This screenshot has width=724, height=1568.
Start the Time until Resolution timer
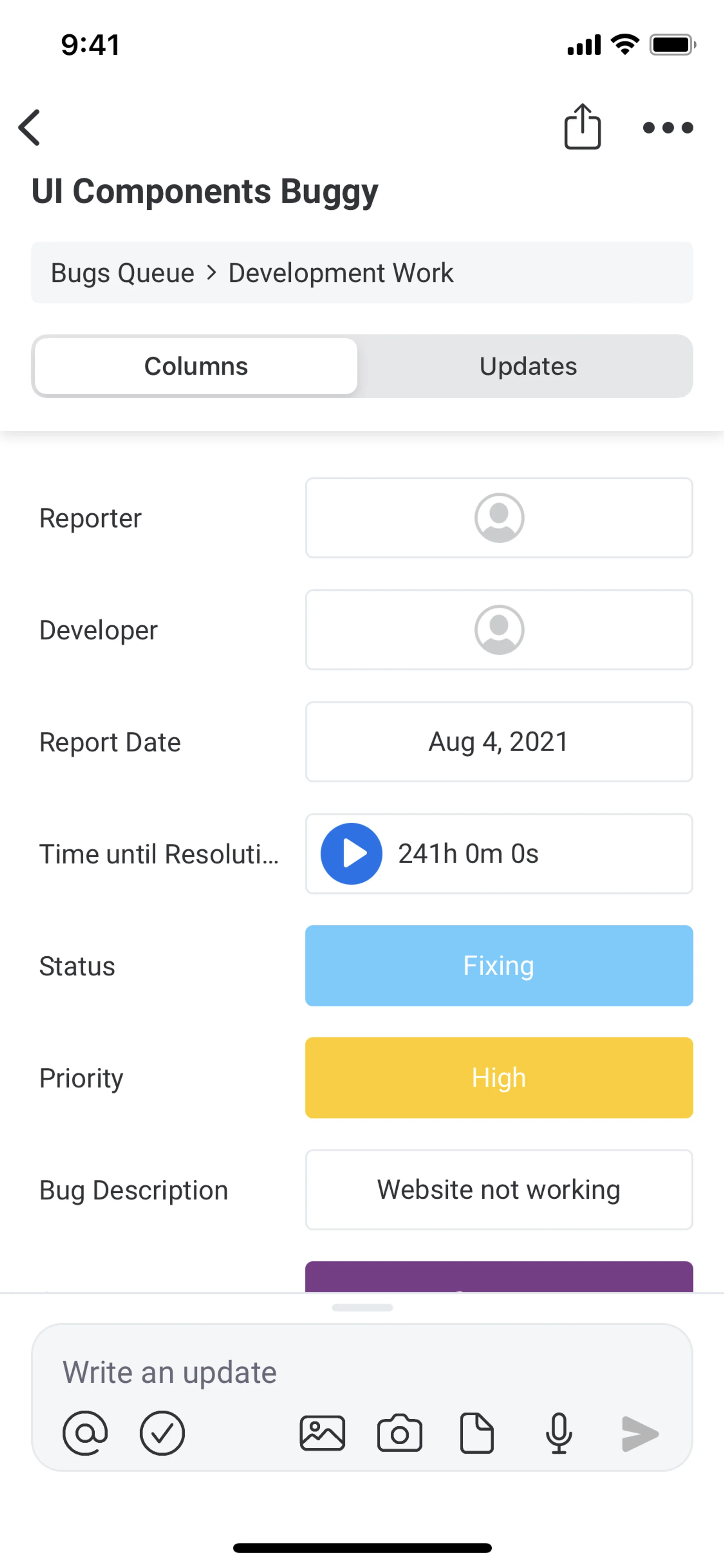(x=351, y=854)
